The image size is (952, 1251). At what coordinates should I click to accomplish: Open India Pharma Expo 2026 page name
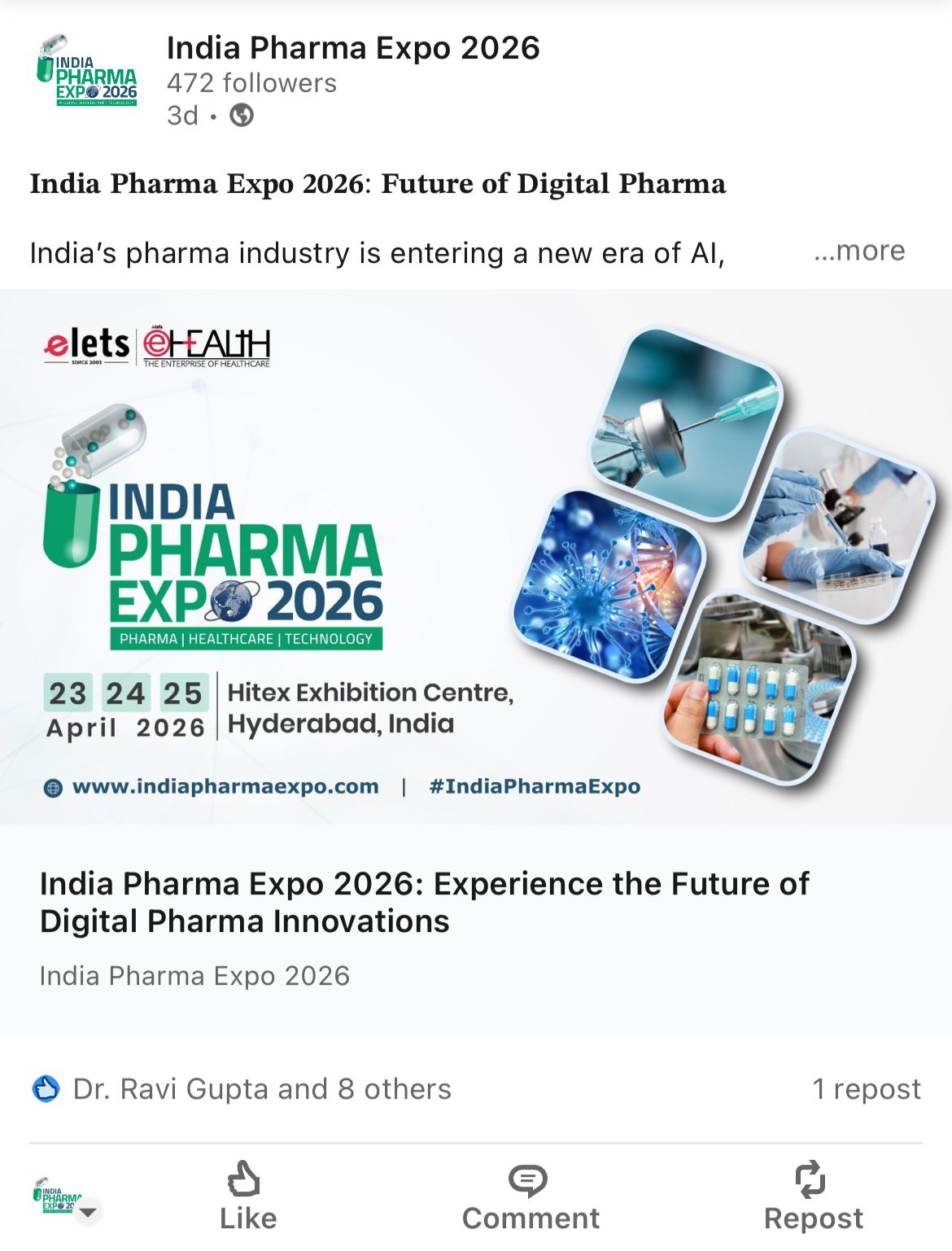[x=352, y=48]
